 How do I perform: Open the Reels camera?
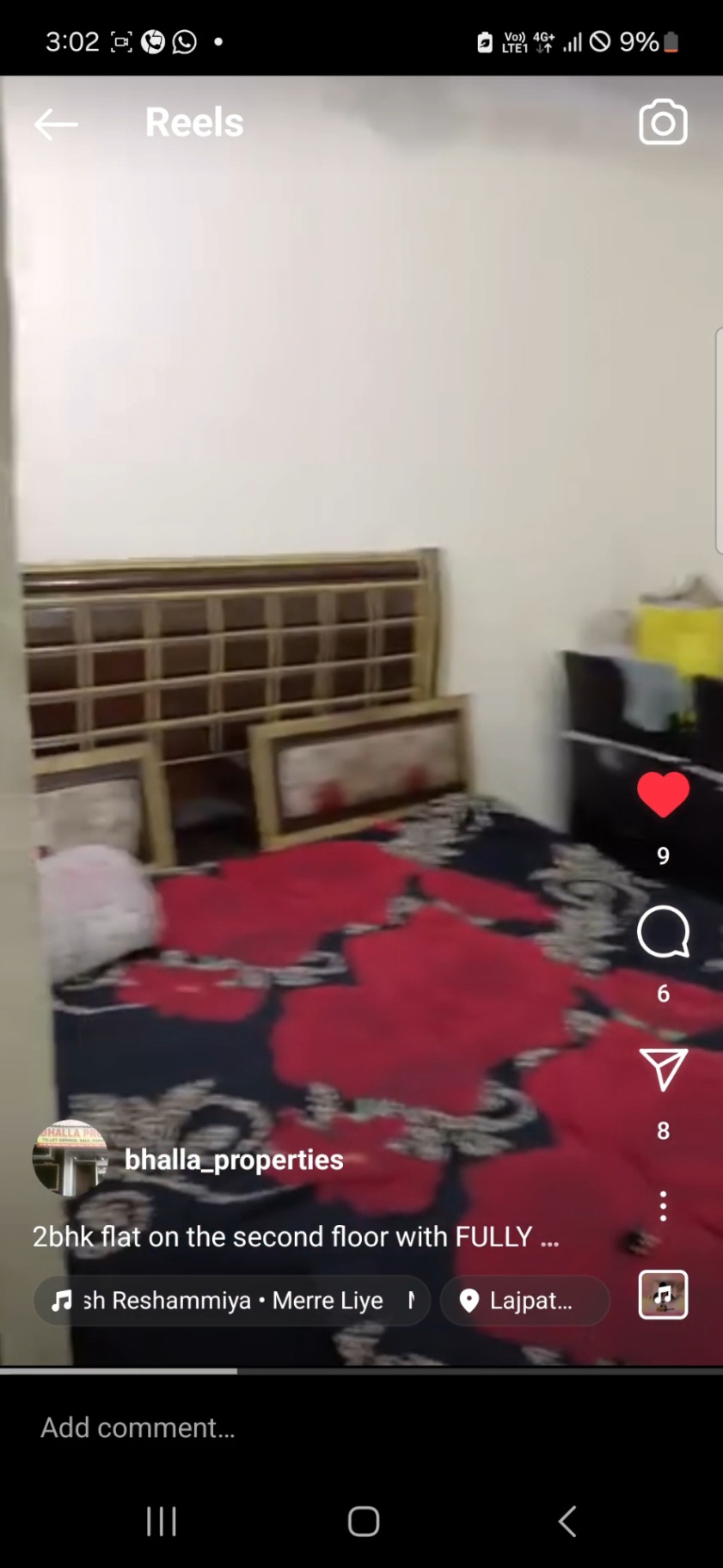pos(663,123)
